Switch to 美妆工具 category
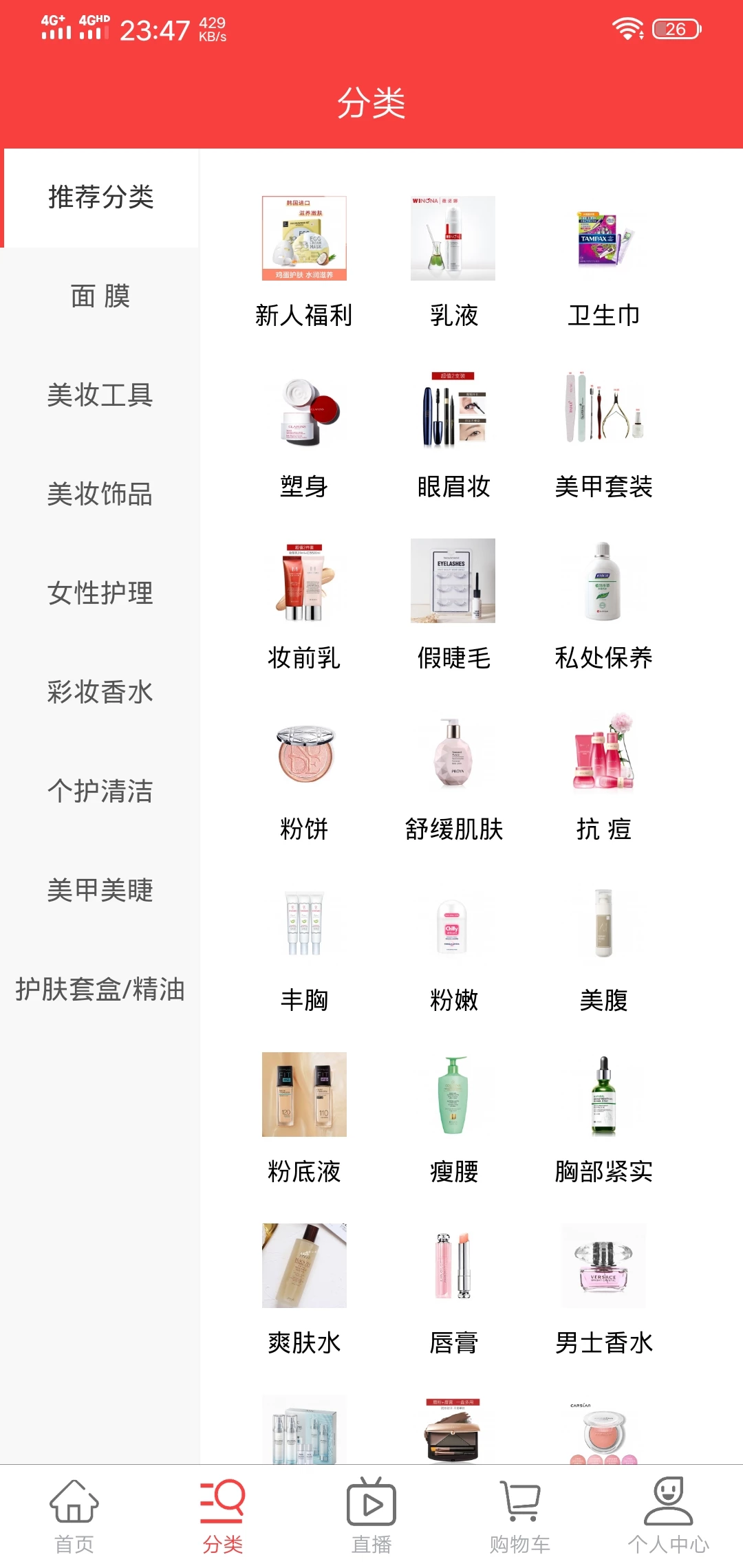The height and width of the screenshot is (1568, 743). point(100,395)
